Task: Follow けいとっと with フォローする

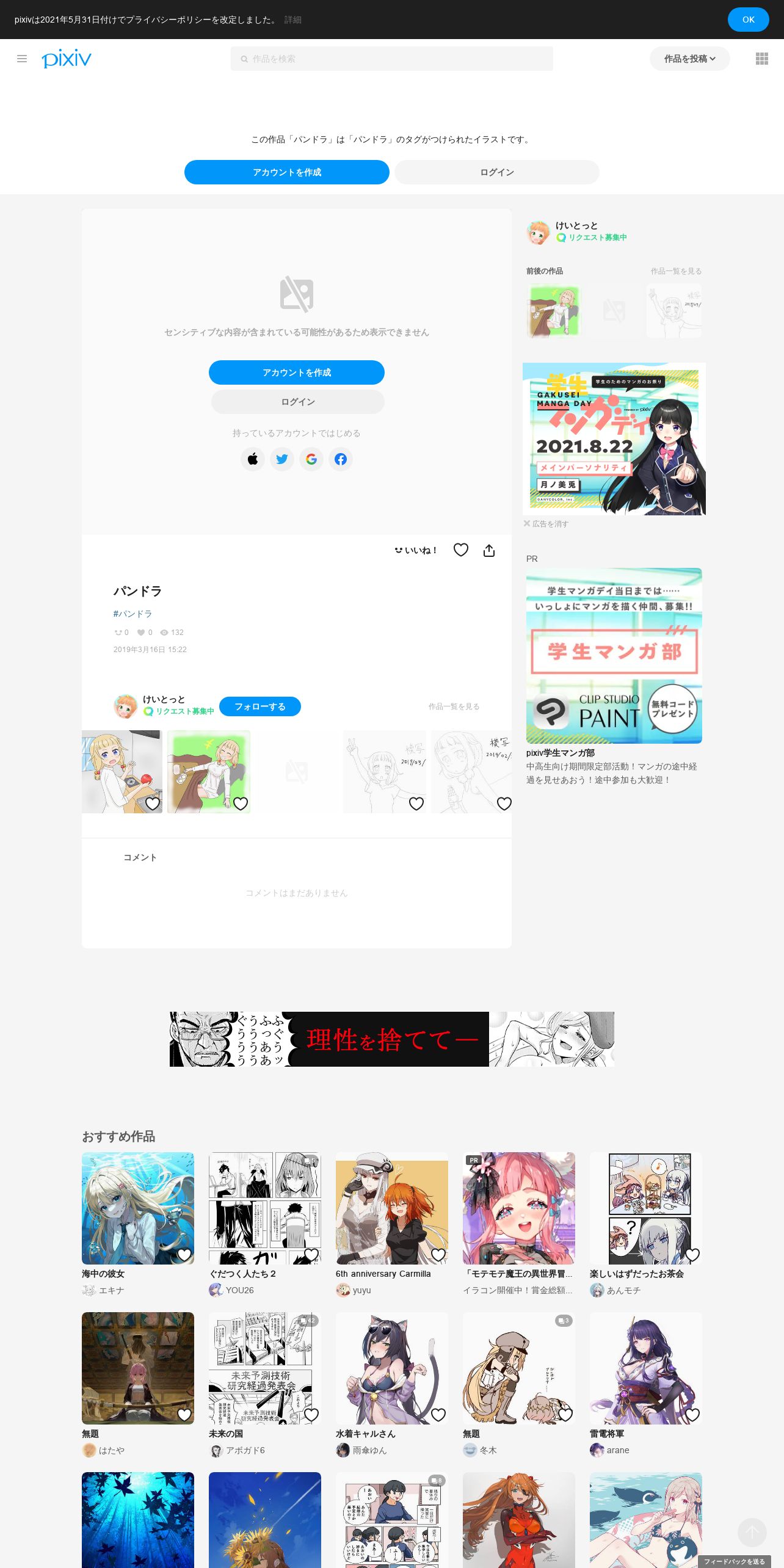Action: 260,706
